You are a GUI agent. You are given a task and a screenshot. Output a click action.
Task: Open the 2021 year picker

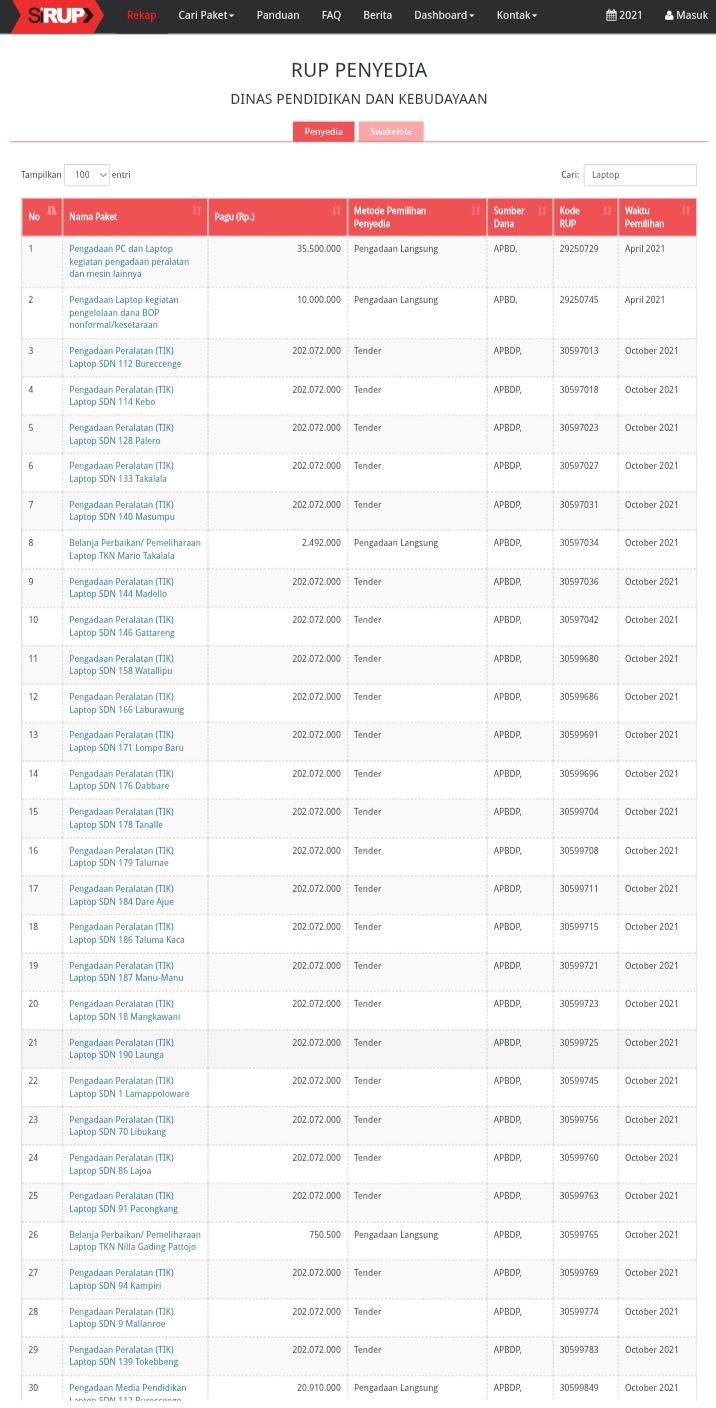click(624, 15)
